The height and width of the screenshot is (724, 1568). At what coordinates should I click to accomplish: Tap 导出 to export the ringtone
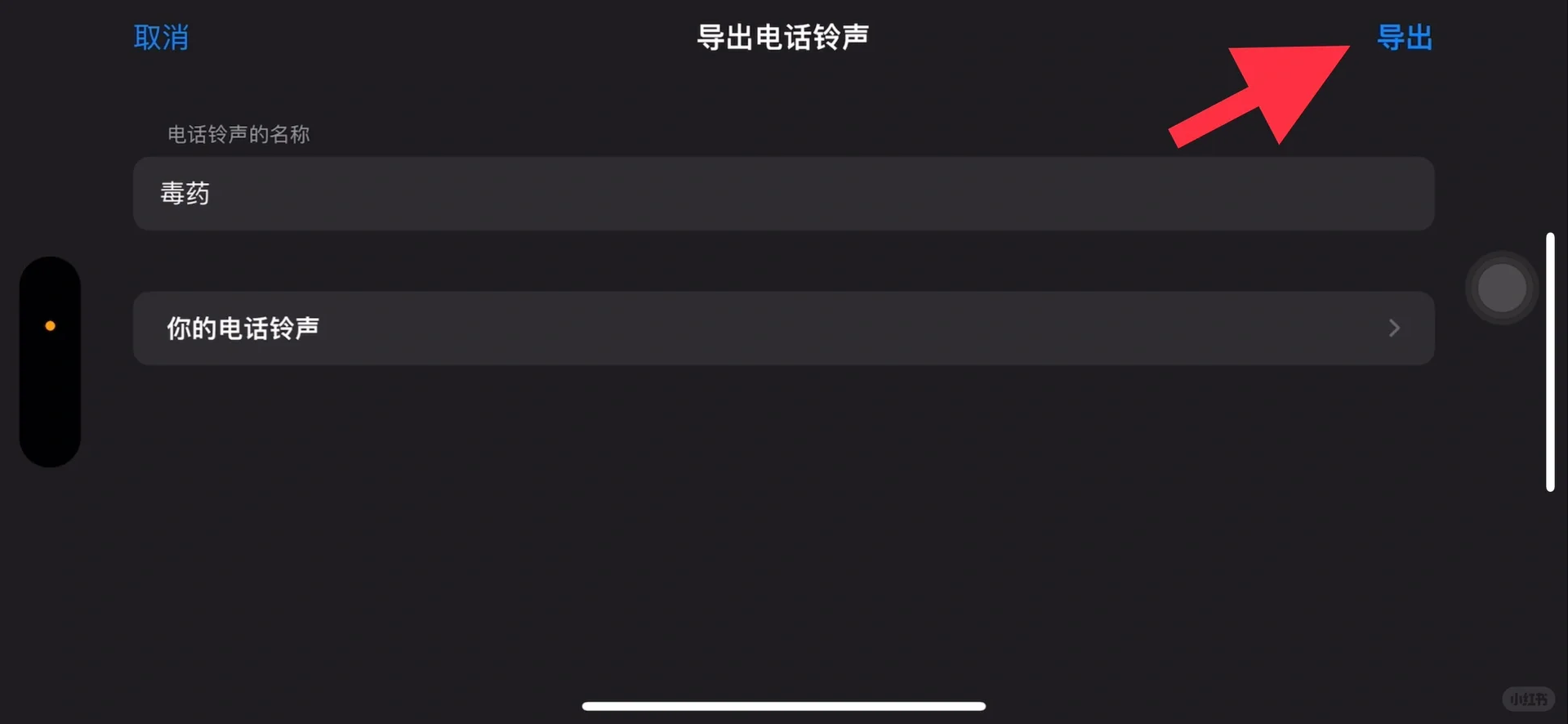(1404, 38)
